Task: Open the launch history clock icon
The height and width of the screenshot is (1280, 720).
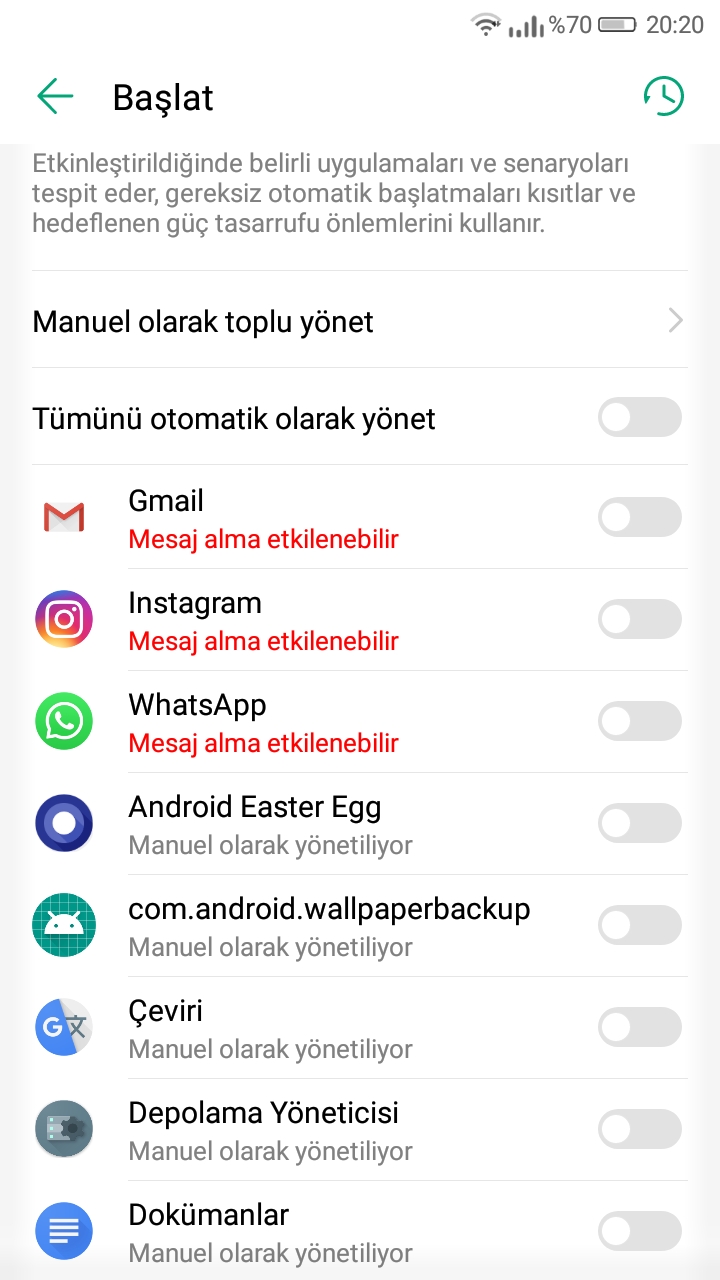Action: pyautogui.click(x=664, y=96)
